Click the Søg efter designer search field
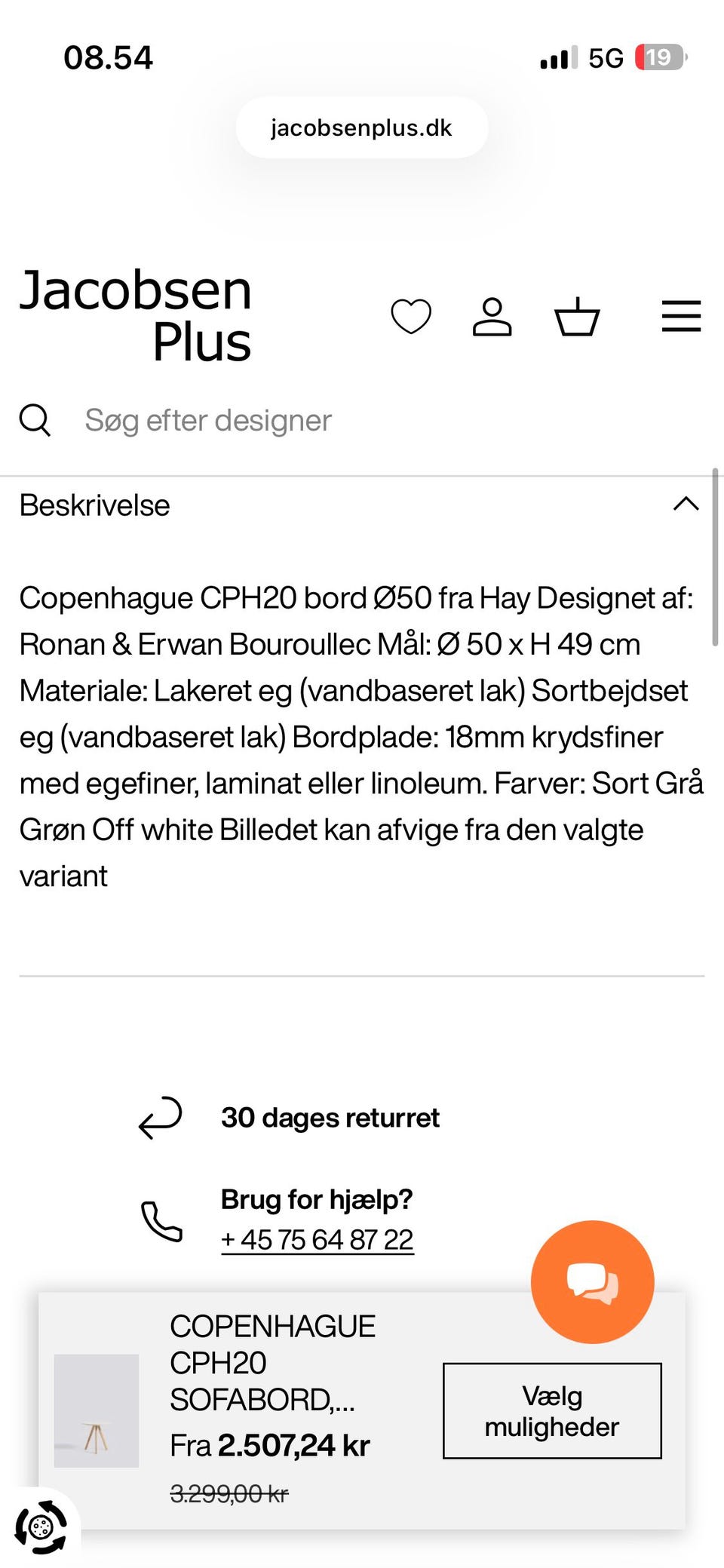The height and width of the screenshot is (1568, 724). (x=207, y=420)
